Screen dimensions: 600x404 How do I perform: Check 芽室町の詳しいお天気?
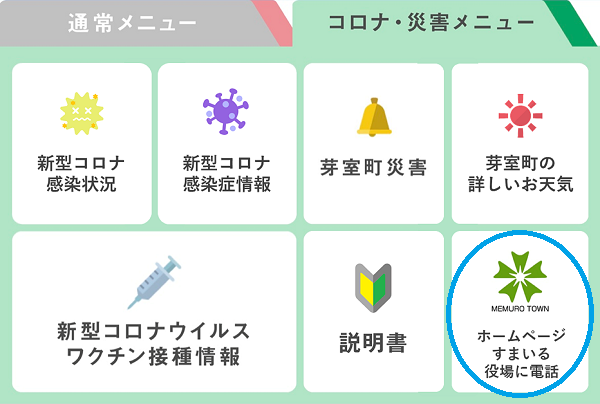click(520, 143)
